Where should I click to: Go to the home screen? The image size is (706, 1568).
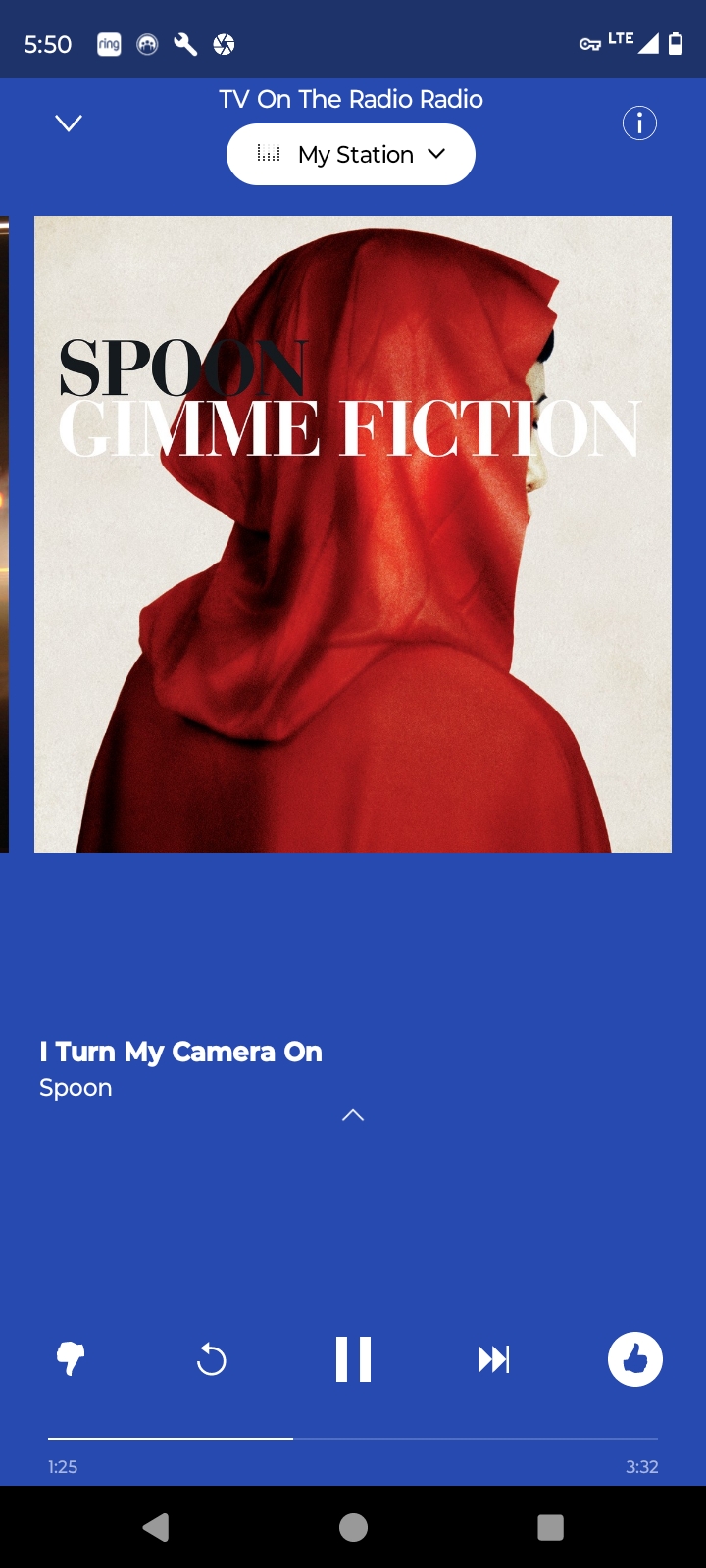click(353, 1527)
